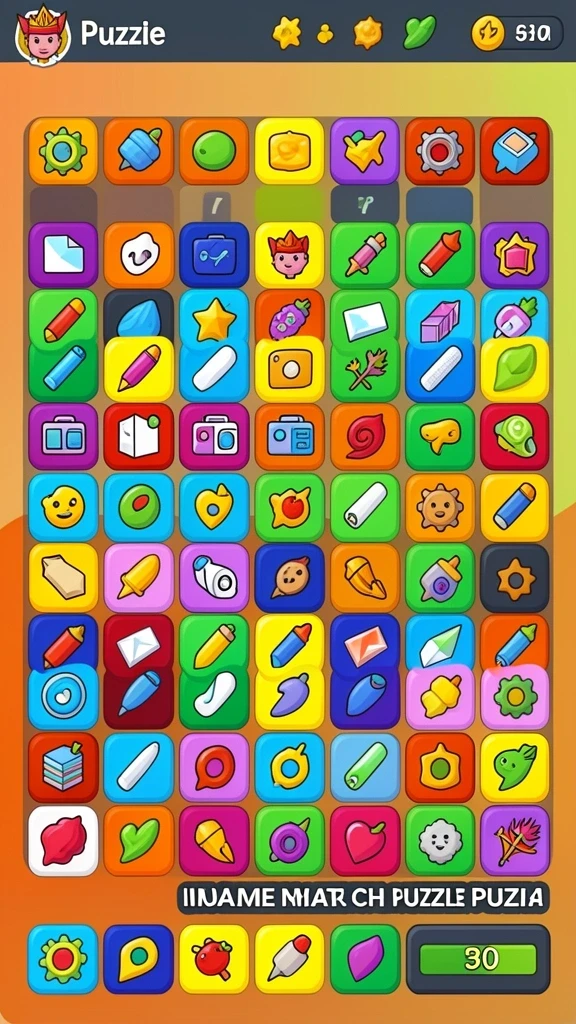Viewport: 576px width, 1024px height.
Task: Select the briefcase tile on dark blue
Action: [214, 255]
